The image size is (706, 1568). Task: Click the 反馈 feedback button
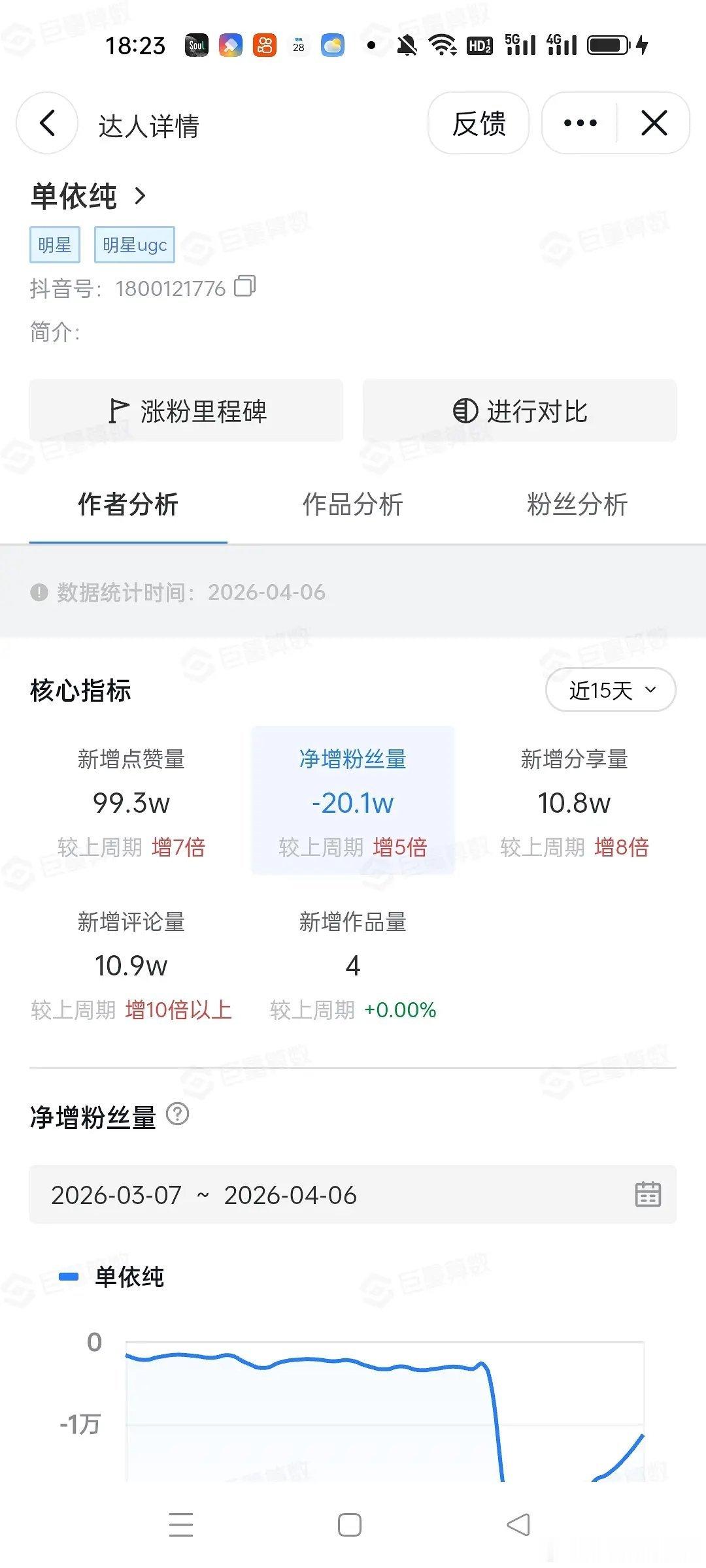point(479,123)
